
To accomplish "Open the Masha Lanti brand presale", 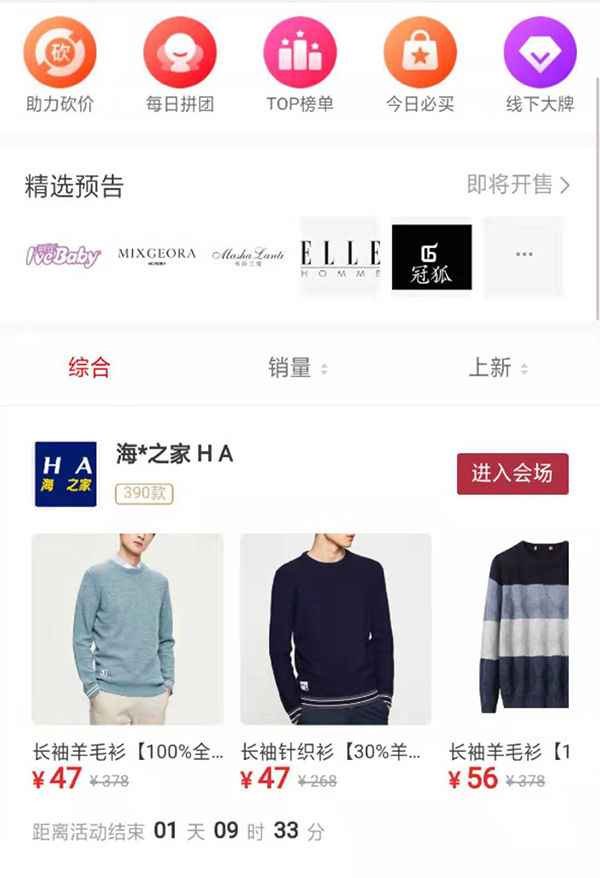I will pyautogui.click(x=248, y=255).
